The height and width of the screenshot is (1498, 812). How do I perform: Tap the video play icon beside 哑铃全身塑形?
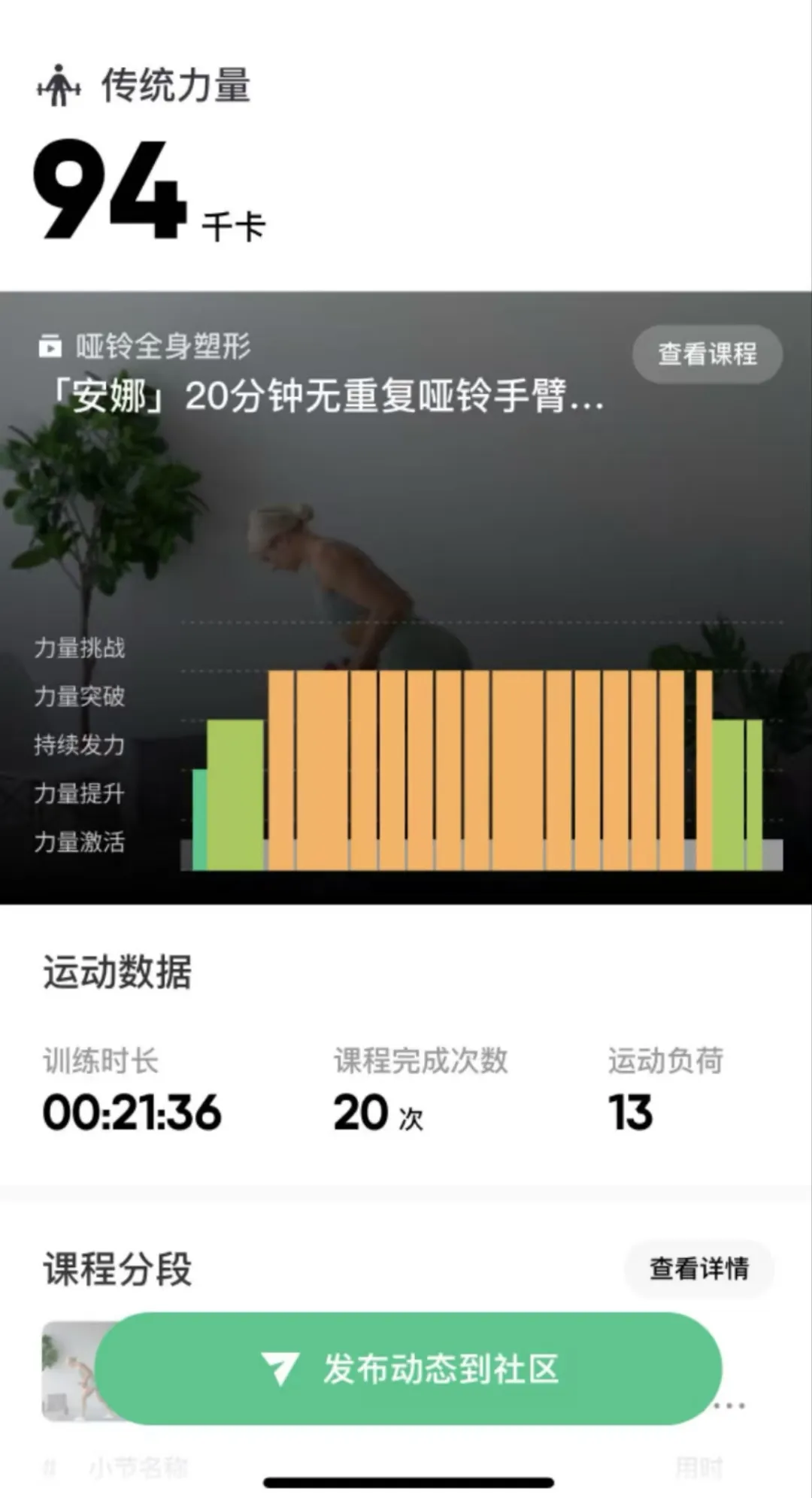coord(50,347)
